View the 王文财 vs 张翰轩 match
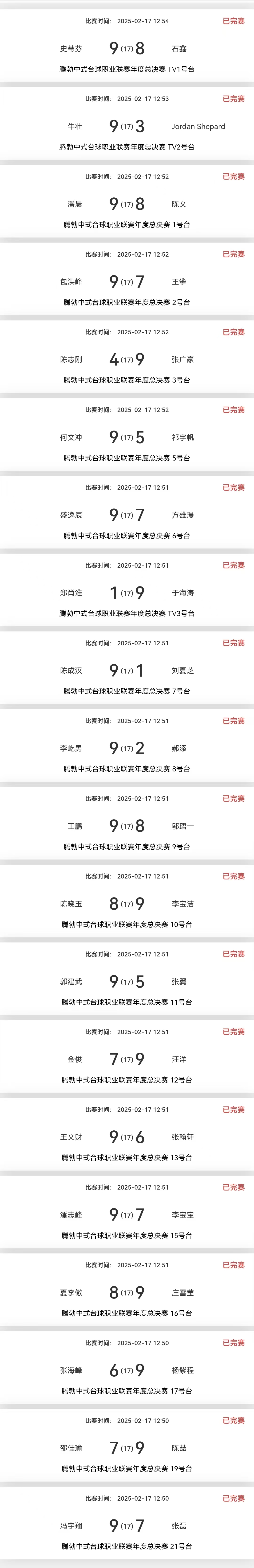The width and height of the screenshot is (254, 1568). pyautogui.click(x=127, y=1137)
